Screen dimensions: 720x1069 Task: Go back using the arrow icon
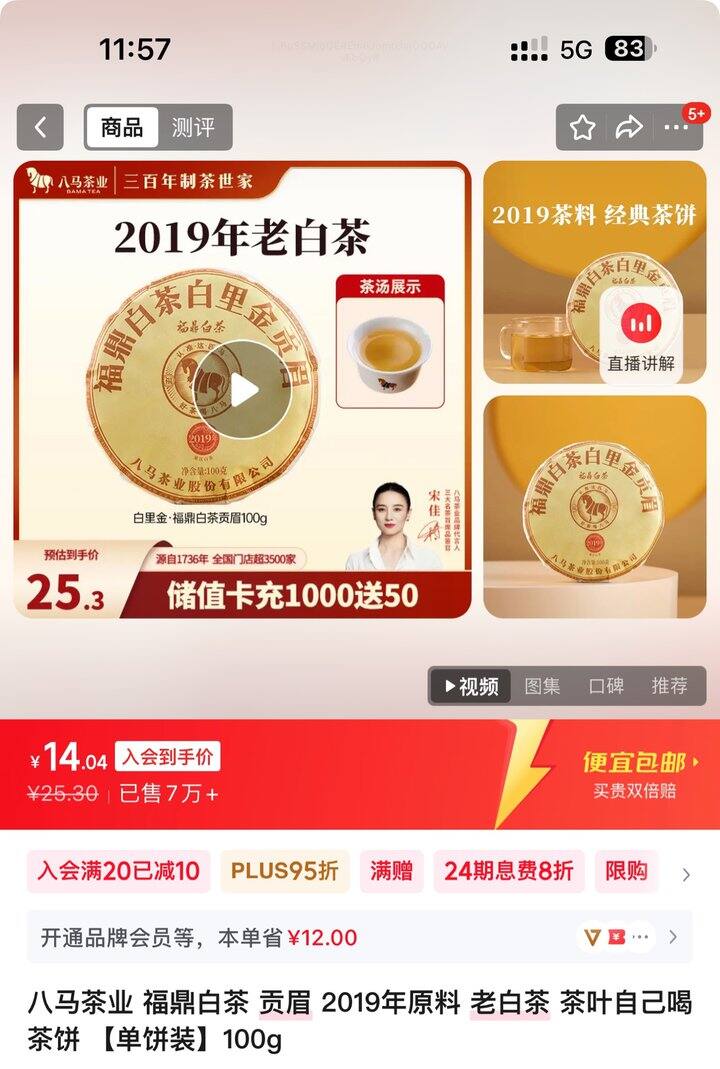[40, 127]
